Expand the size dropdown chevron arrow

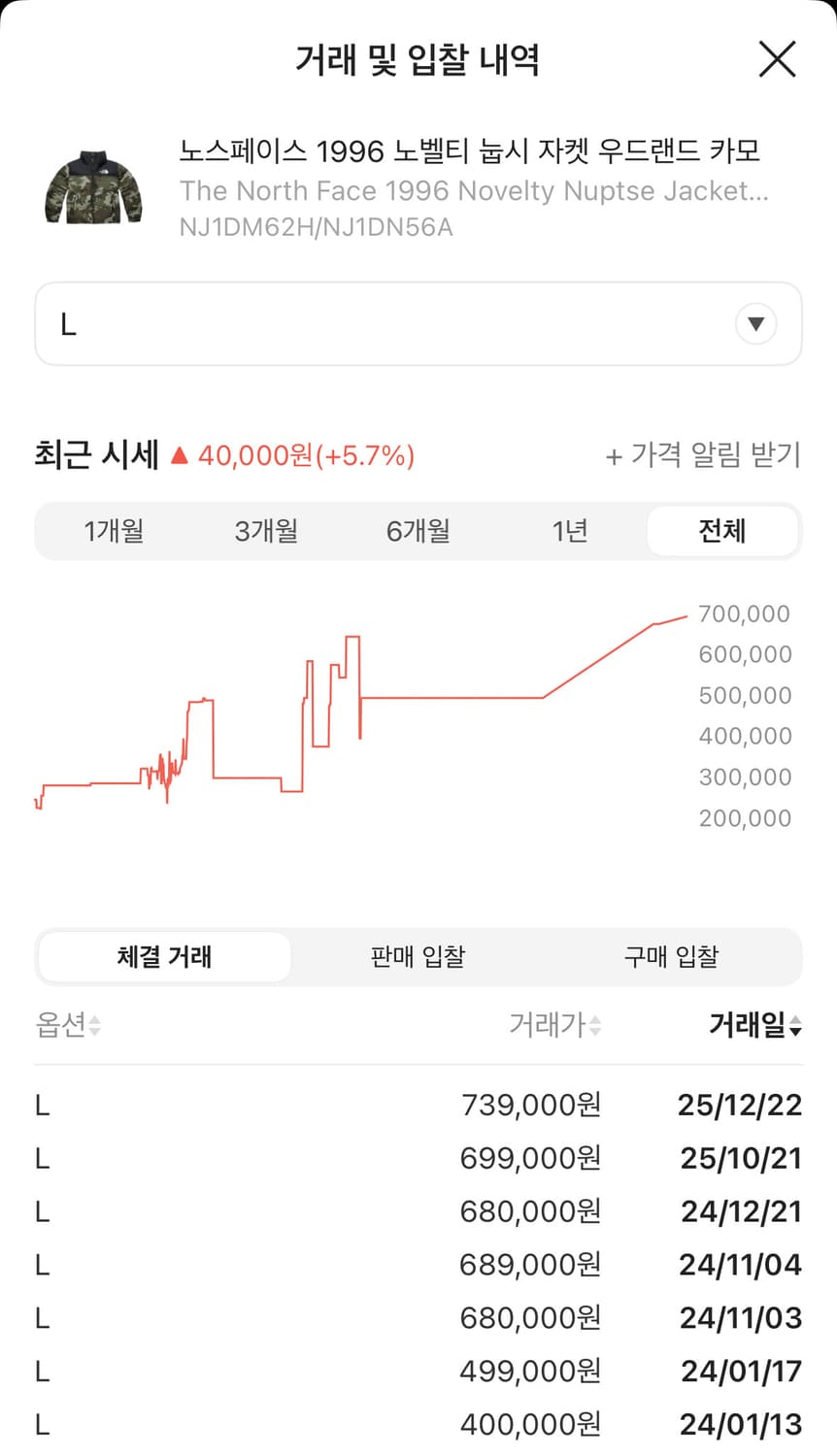tap(755, 323)
